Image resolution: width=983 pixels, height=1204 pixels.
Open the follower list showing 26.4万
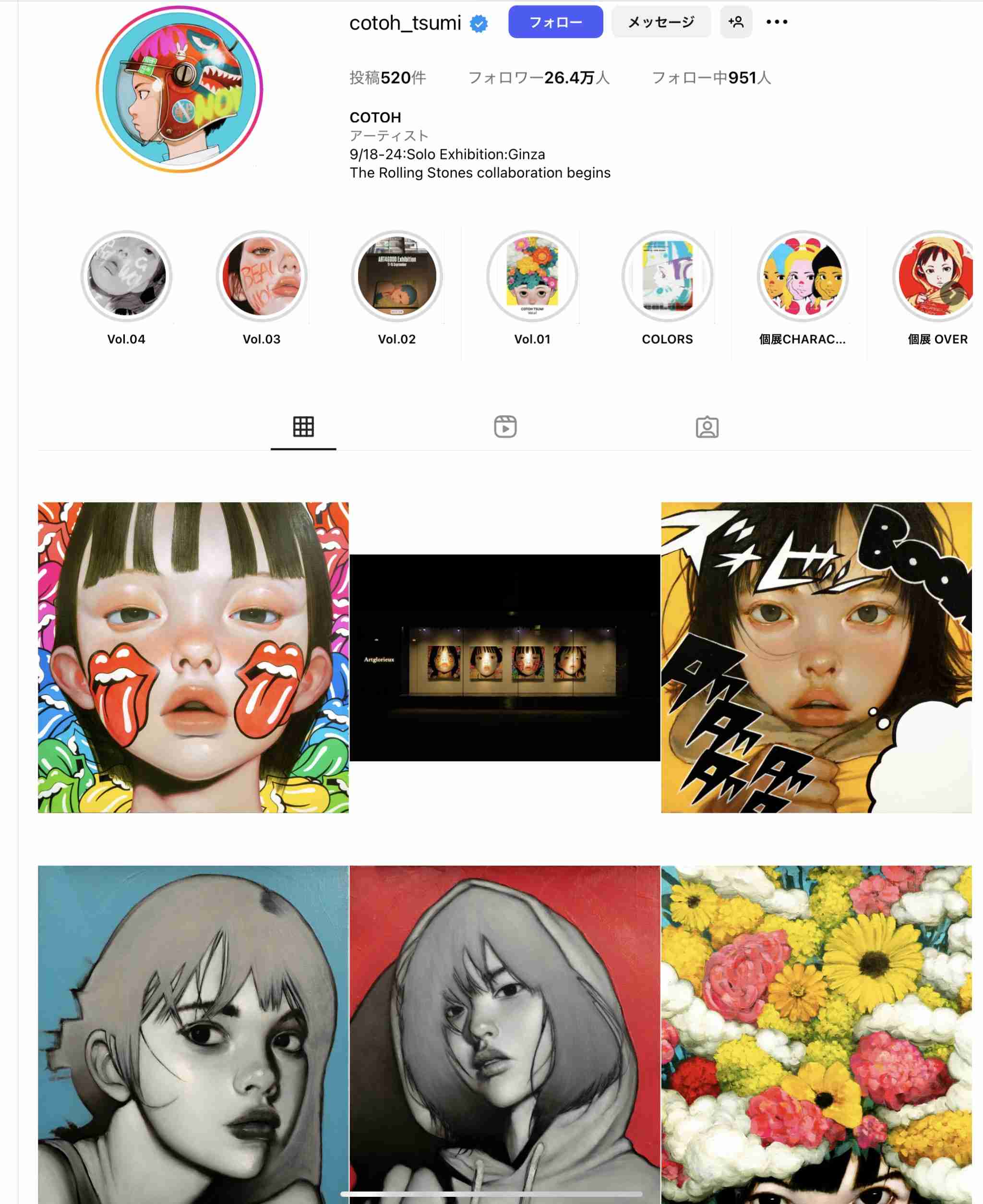(x=539, y=78)
